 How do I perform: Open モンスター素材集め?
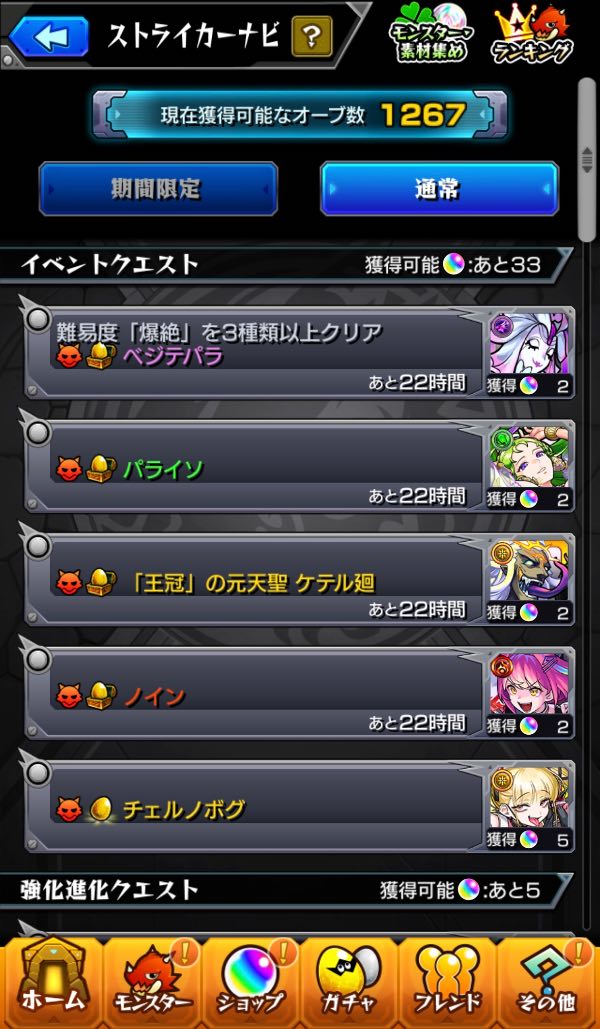431,37
